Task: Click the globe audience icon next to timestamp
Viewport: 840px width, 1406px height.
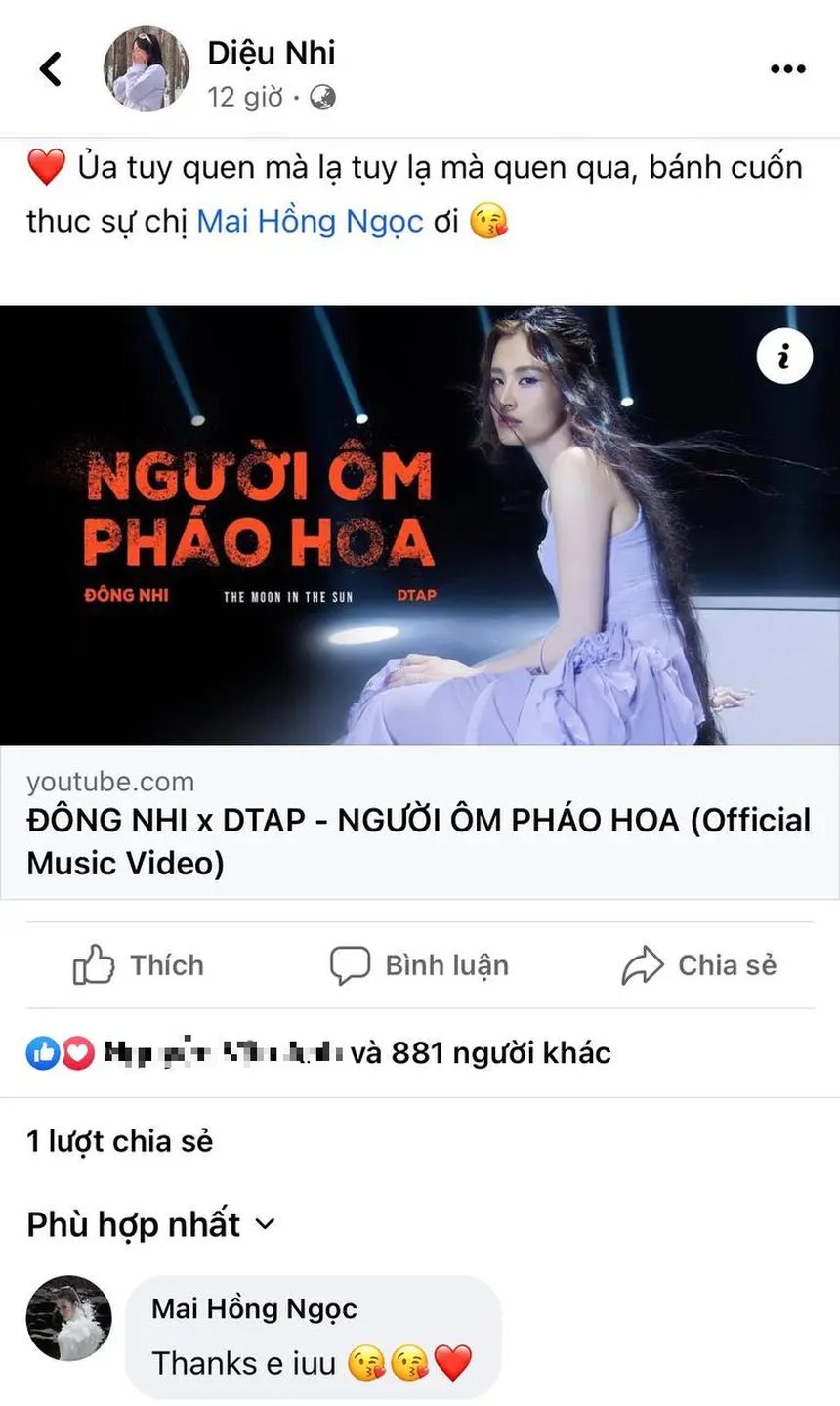Action: (321, 98)
